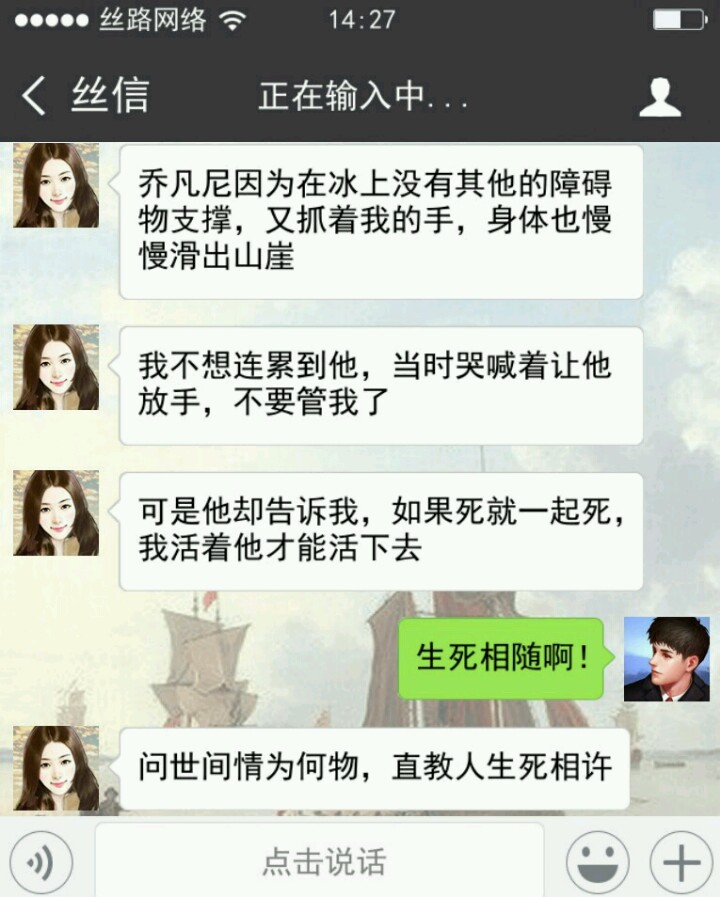Open the emoji picker
The width and height of the screenshot is (720, 897).
pyautogui.click(x=597, y=861)
